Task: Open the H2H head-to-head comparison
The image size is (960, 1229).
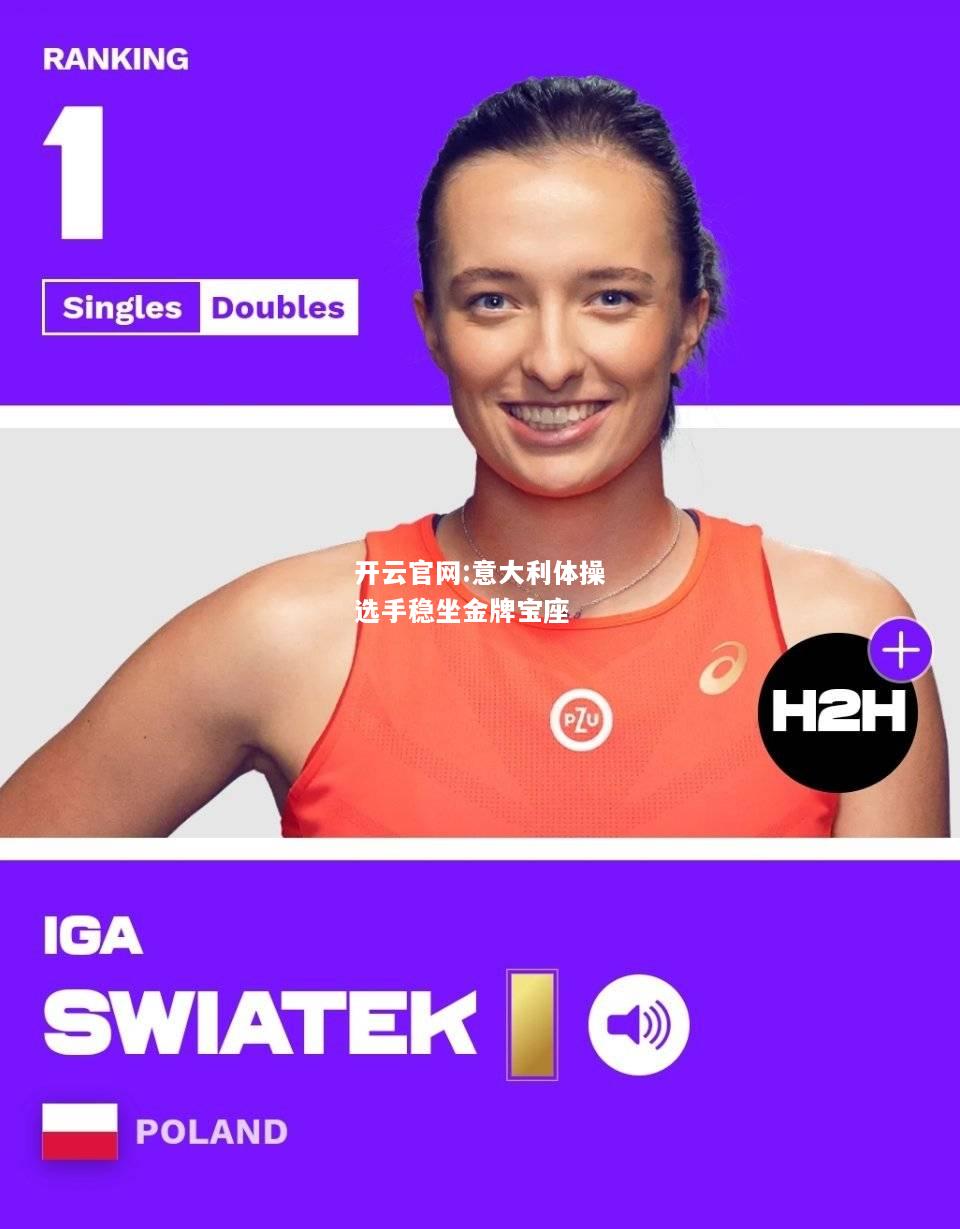Action: point(838,712)
